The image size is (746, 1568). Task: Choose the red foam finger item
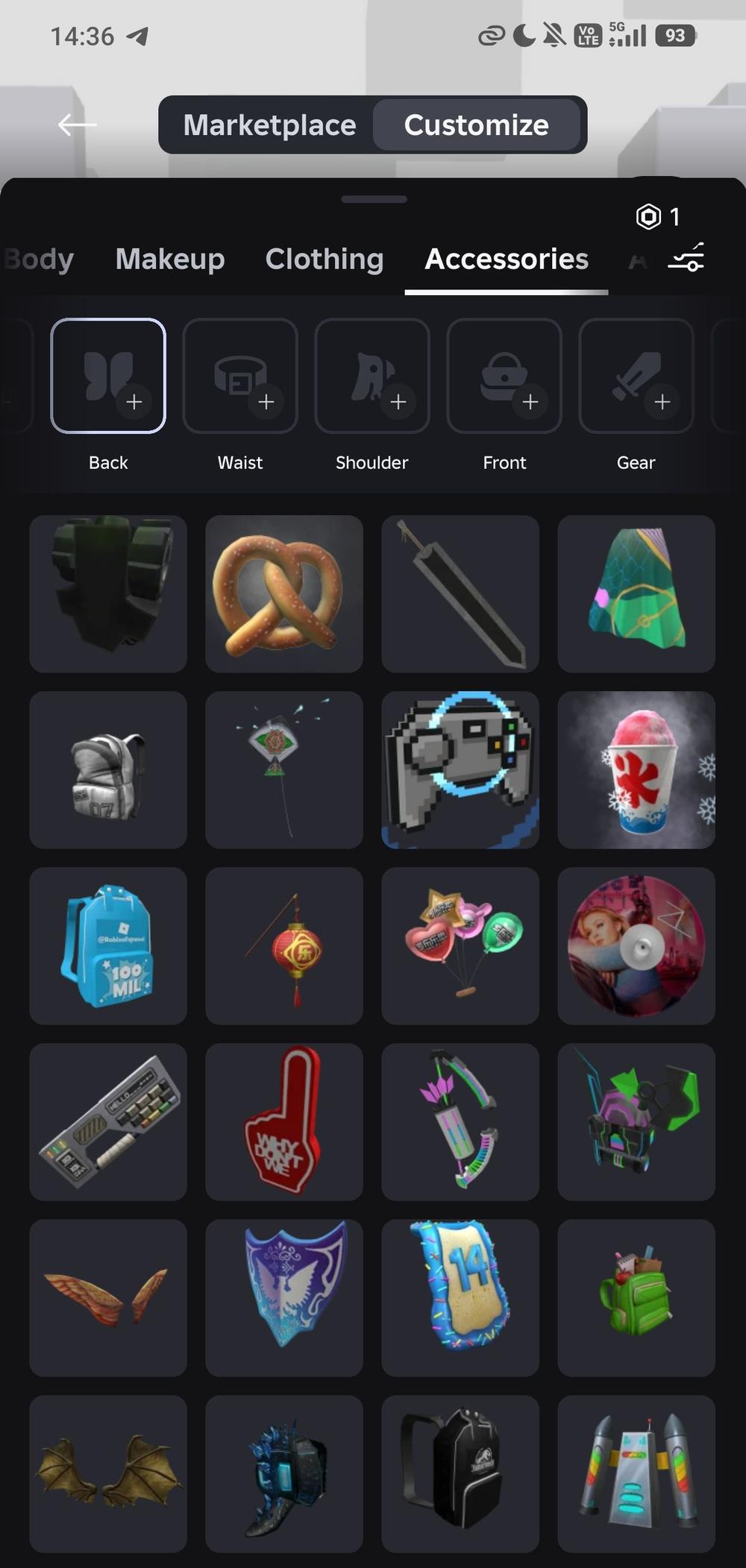[x=284, y=1121]
